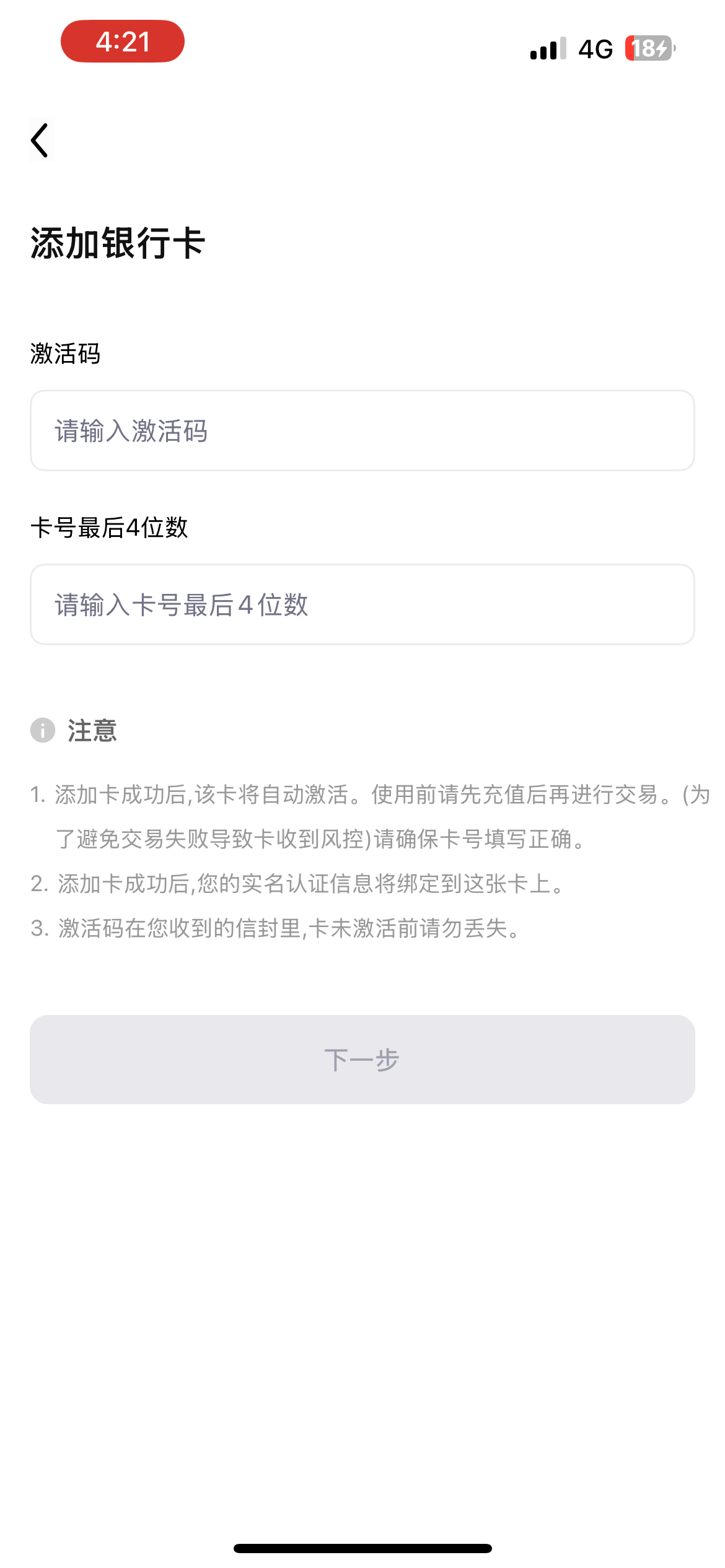The height and width of the screenshot is (1568, 725).
Task: Focus the 卡号最后4位数 input field
Action: click(362, 604)
